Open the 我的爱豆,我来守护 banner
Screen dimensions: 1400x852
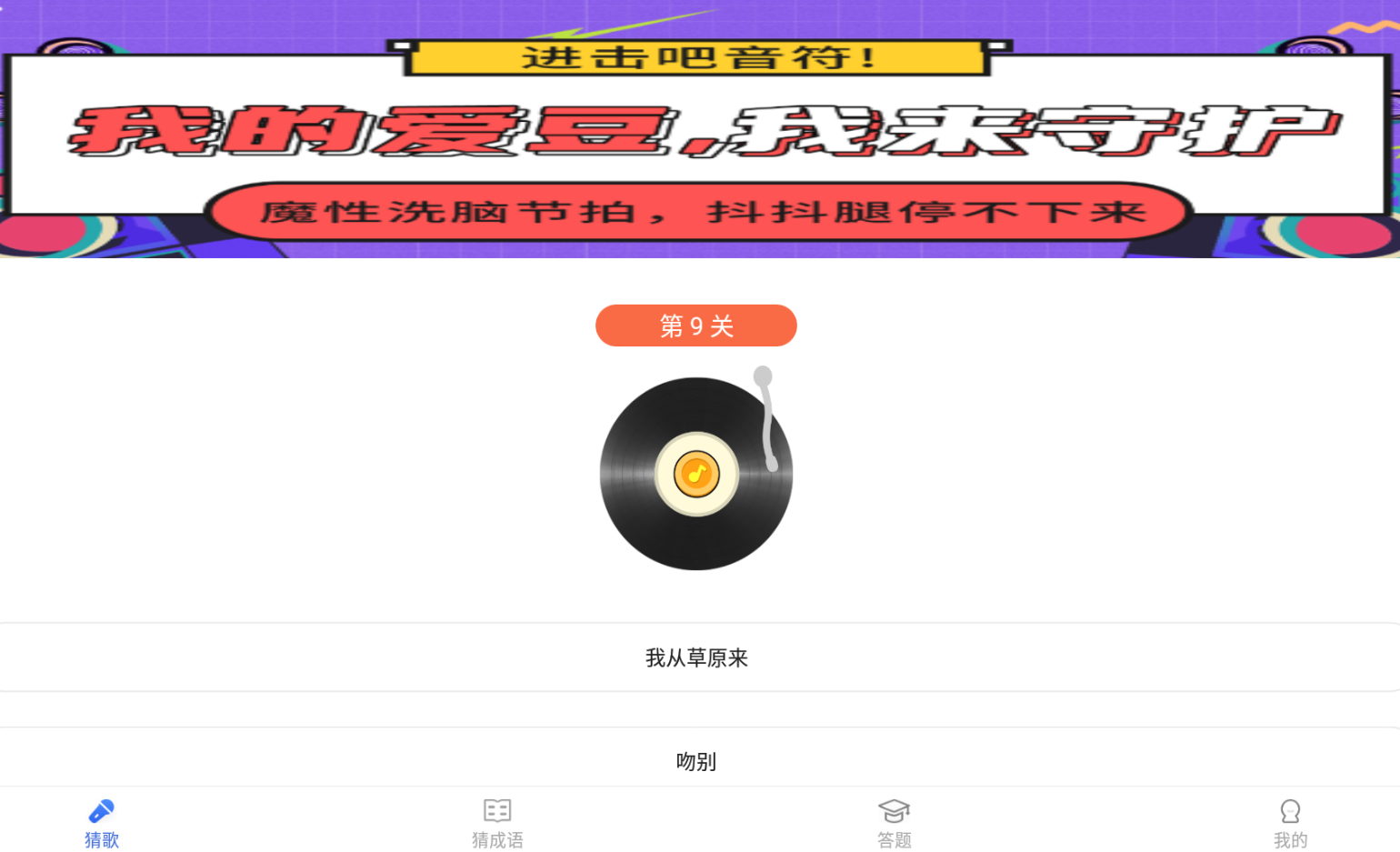[x=698, y=132]
